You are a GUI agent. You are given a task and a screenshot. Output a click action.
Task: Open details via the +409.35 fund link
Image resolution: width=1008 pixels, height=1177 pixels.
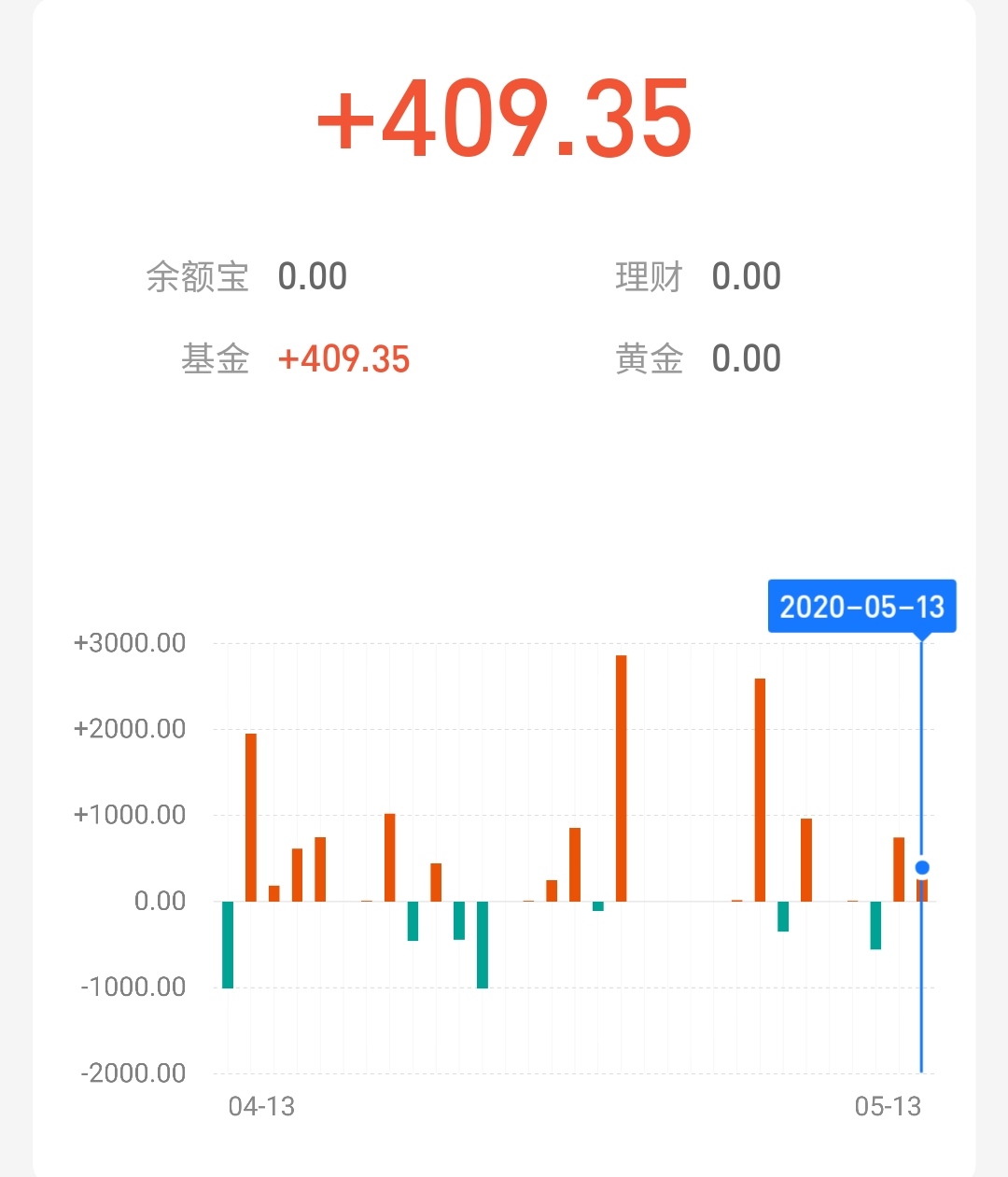pos(344,358)
